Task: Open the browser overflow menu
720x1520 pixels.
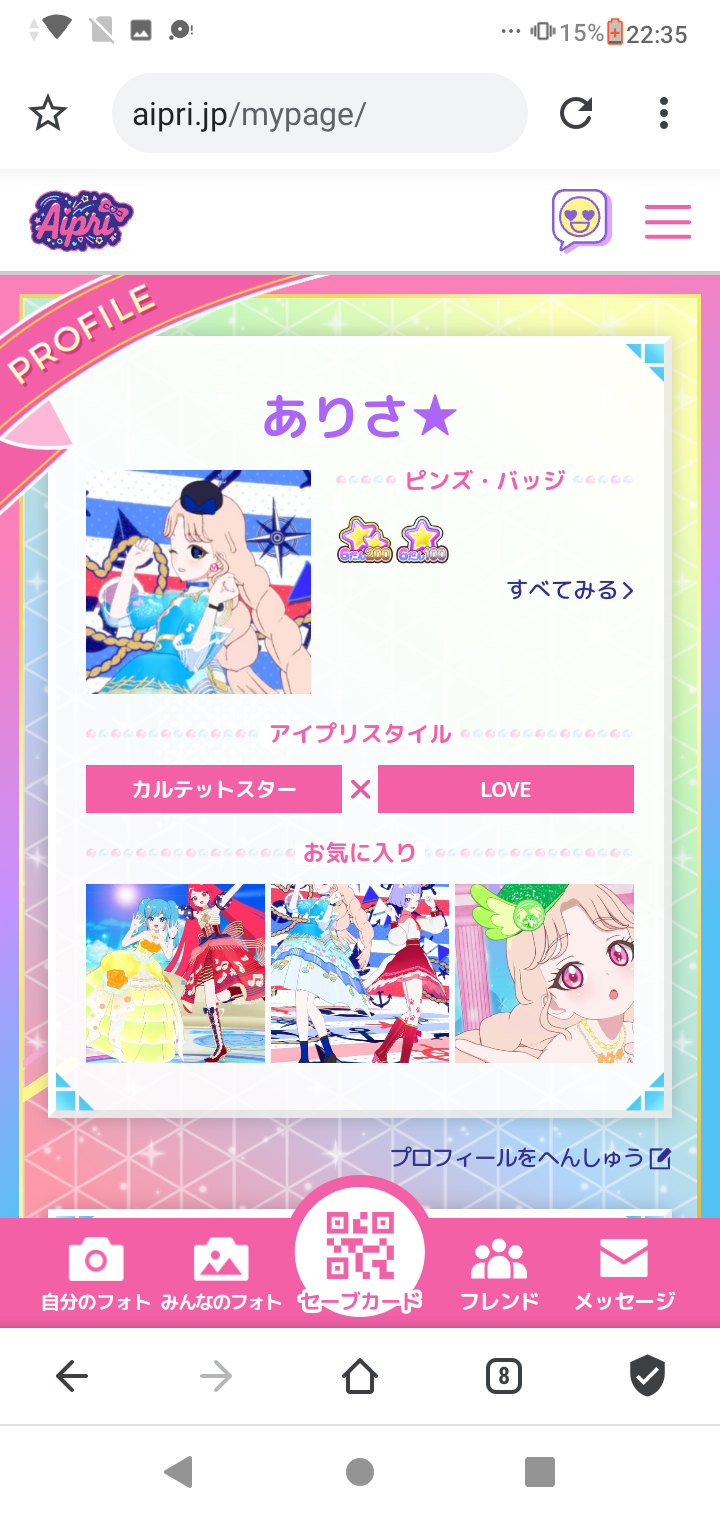Action: tap(664, 113)
